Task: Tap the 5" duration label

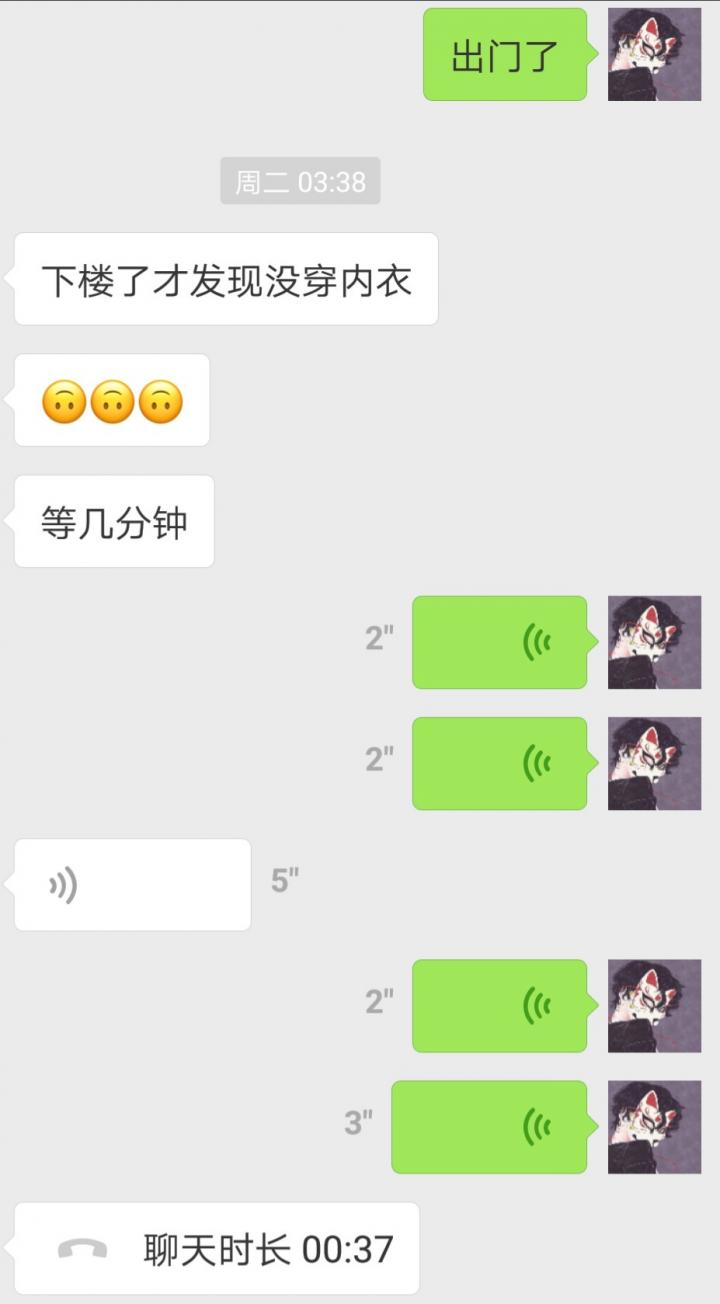Action: 285,880
